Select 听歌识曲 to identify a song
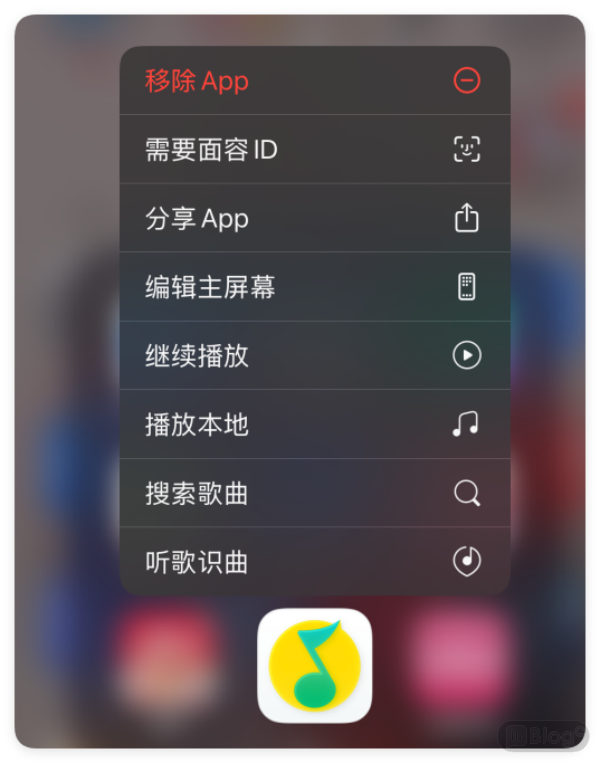 click(x=314, y=562)
